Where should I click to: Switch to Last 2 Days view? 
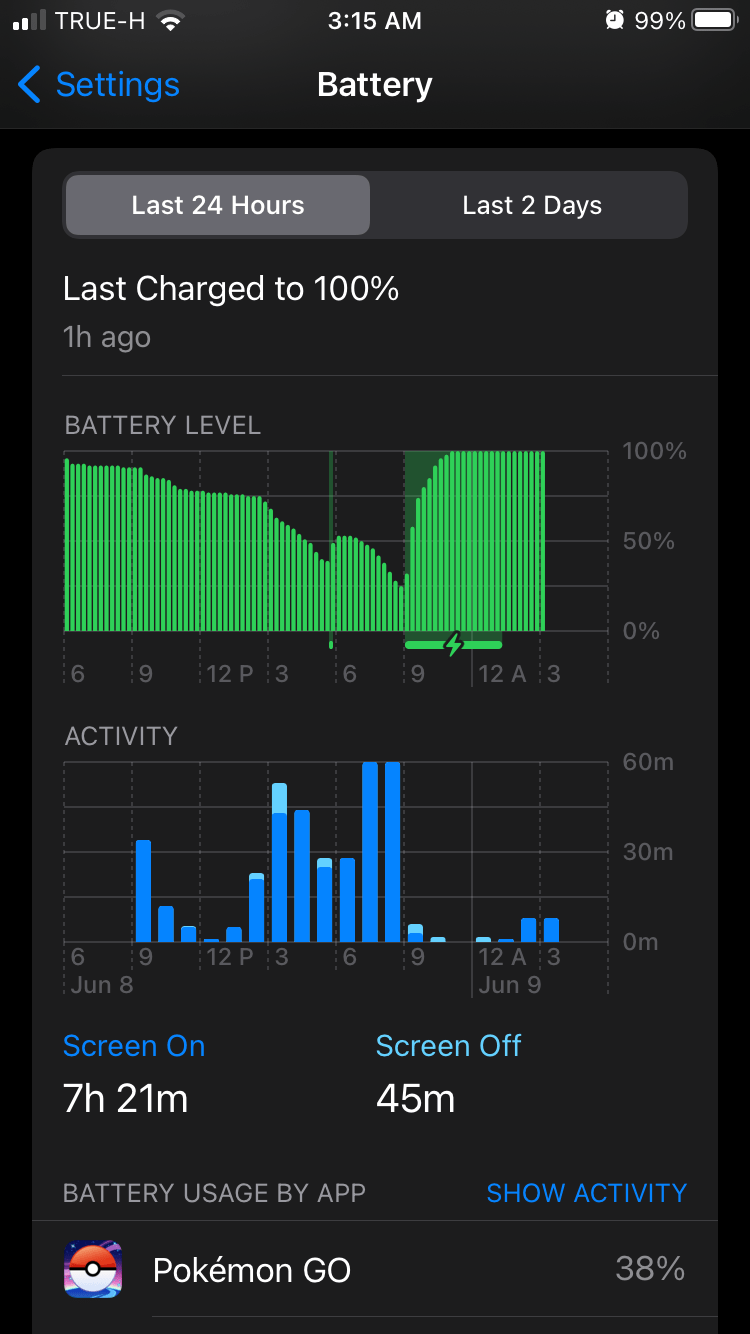tap(531, 206)
